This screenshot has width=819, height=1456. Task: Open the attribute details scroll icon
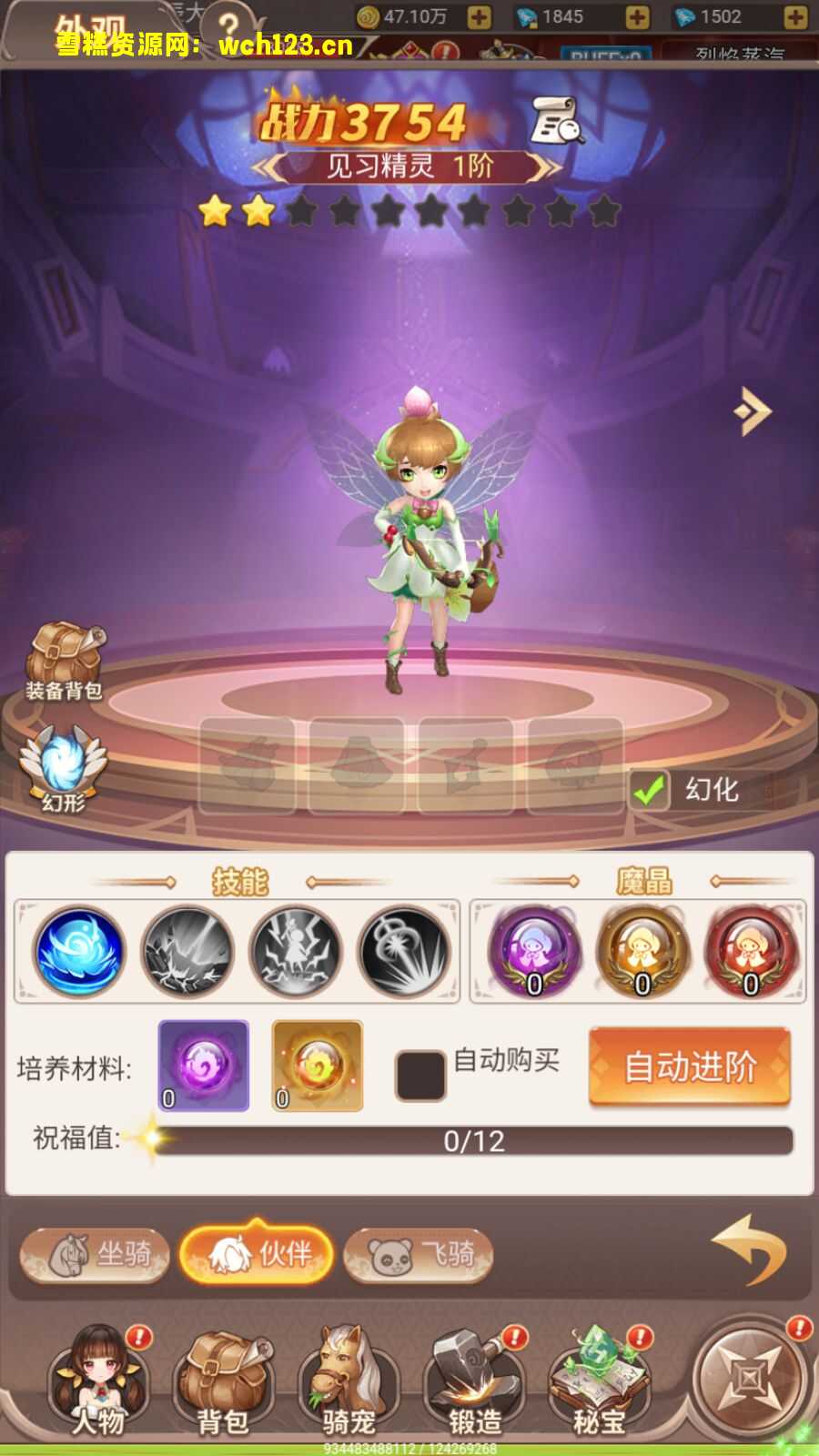click(x=557, y=121)
